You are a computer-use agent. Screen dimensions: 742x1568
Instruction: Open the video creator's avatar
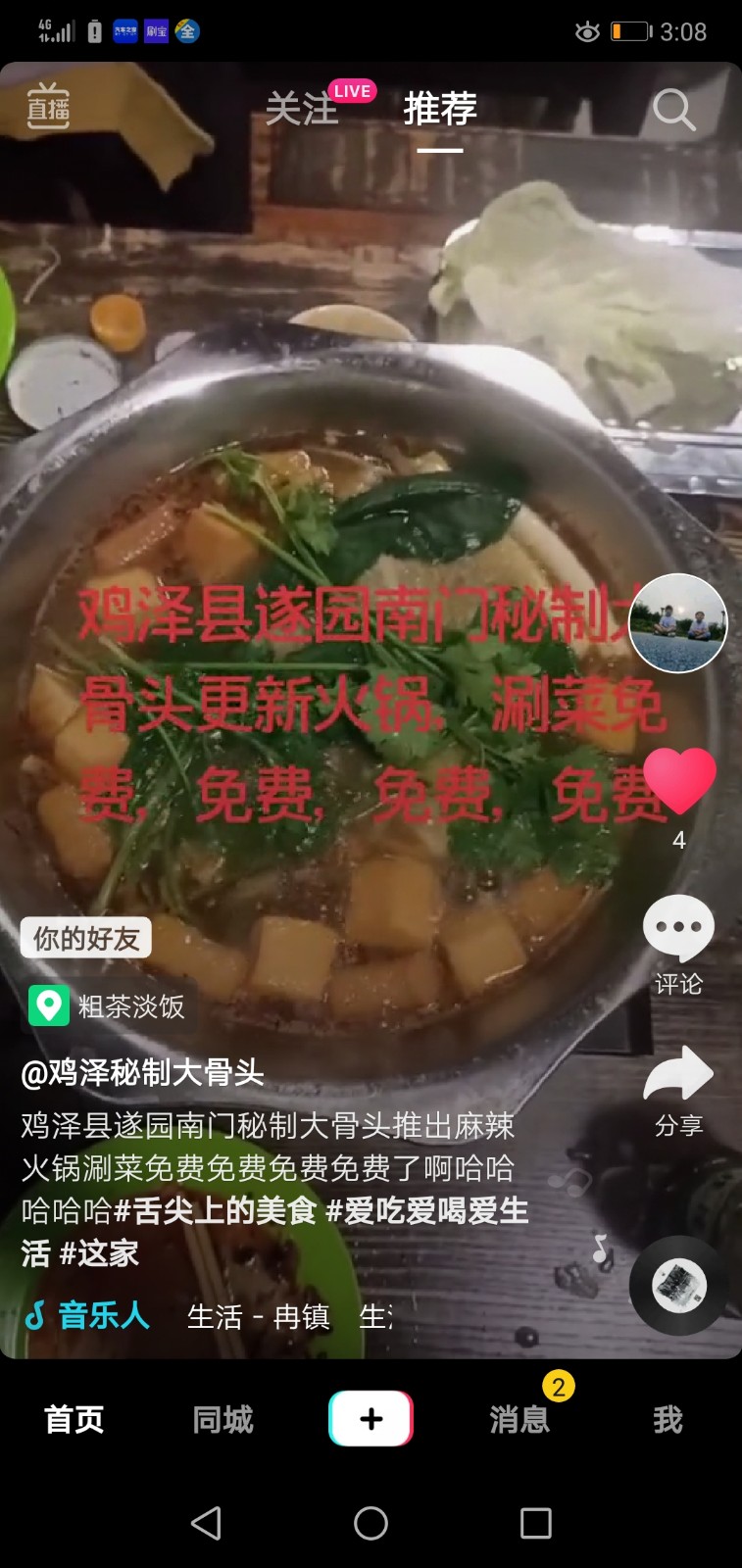tap(678, 623)
